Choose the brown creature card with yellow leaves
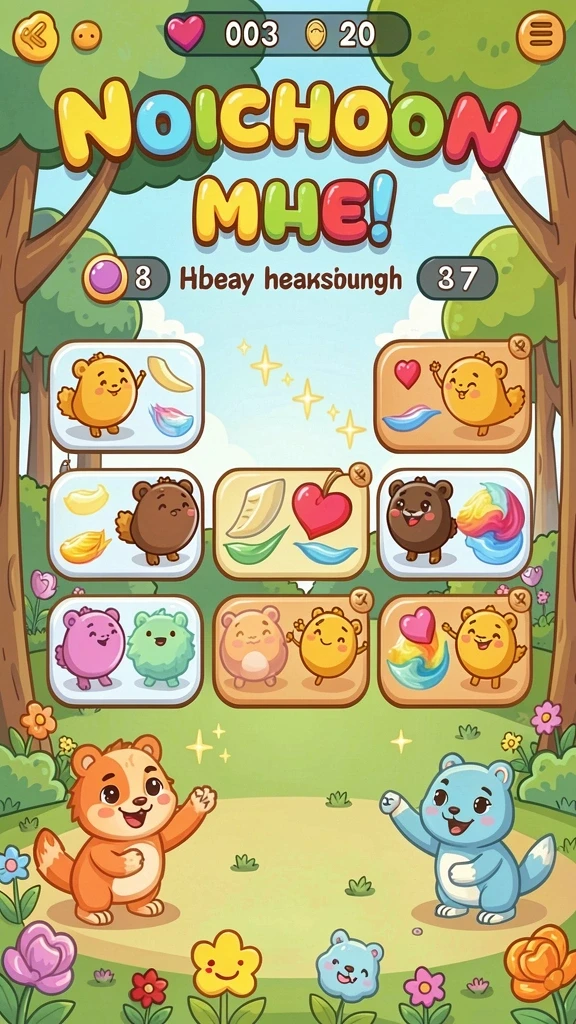576x1024 pixels. click(x=126, y=524)
